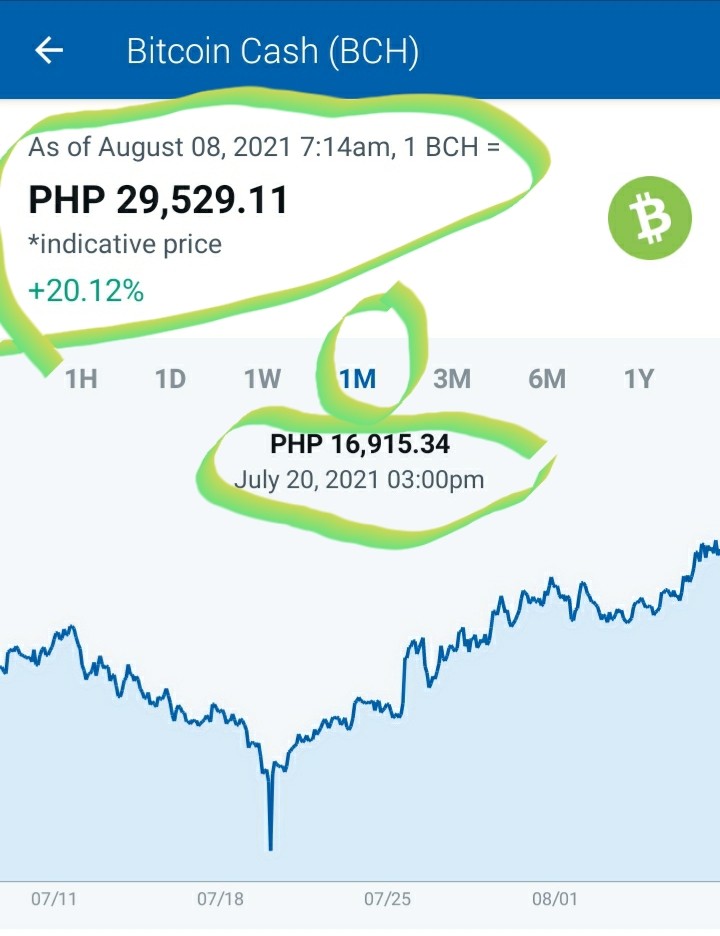This screenshot has height=936, width=720.
Task: Choose the 1M chart period
Action: pyautogui.click(x=358, y=379)
